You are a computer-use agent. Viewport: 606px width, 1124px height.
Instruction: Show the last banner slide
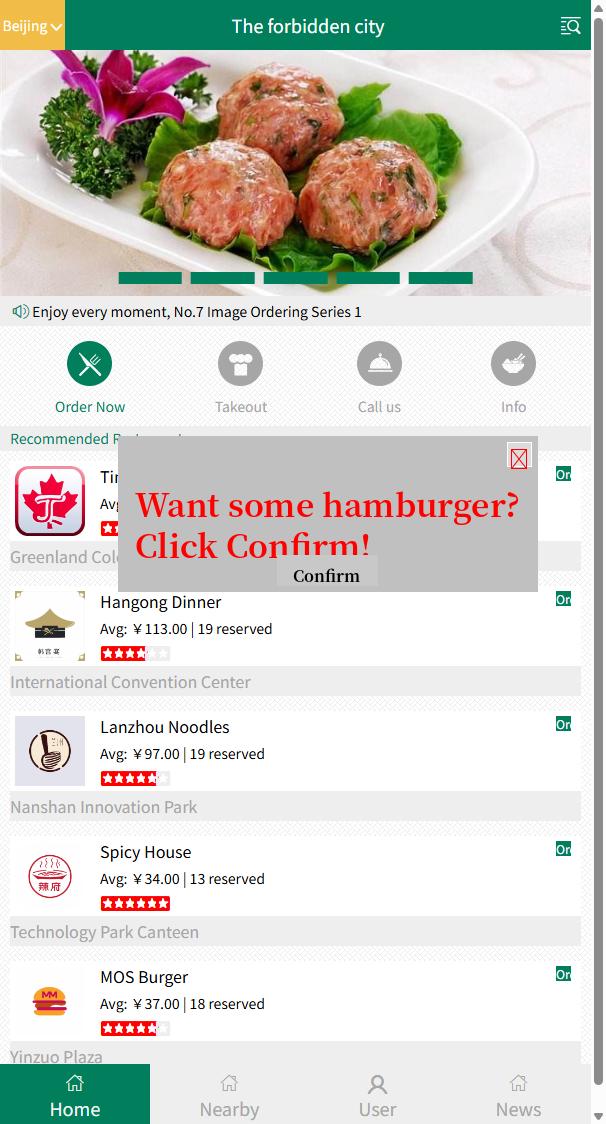tap(440, 278)
